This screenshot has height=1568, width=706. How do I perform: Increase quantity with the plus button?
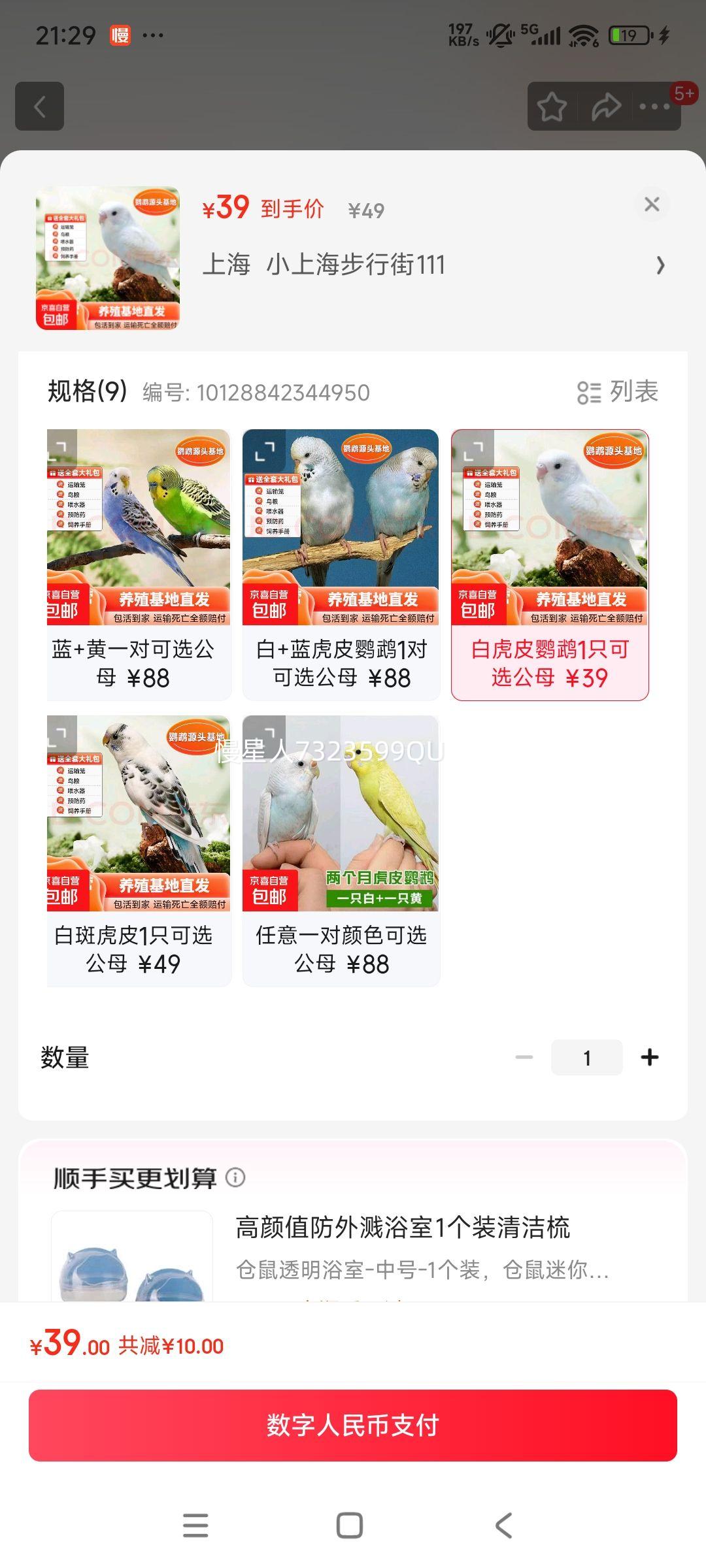[650, 1057]
